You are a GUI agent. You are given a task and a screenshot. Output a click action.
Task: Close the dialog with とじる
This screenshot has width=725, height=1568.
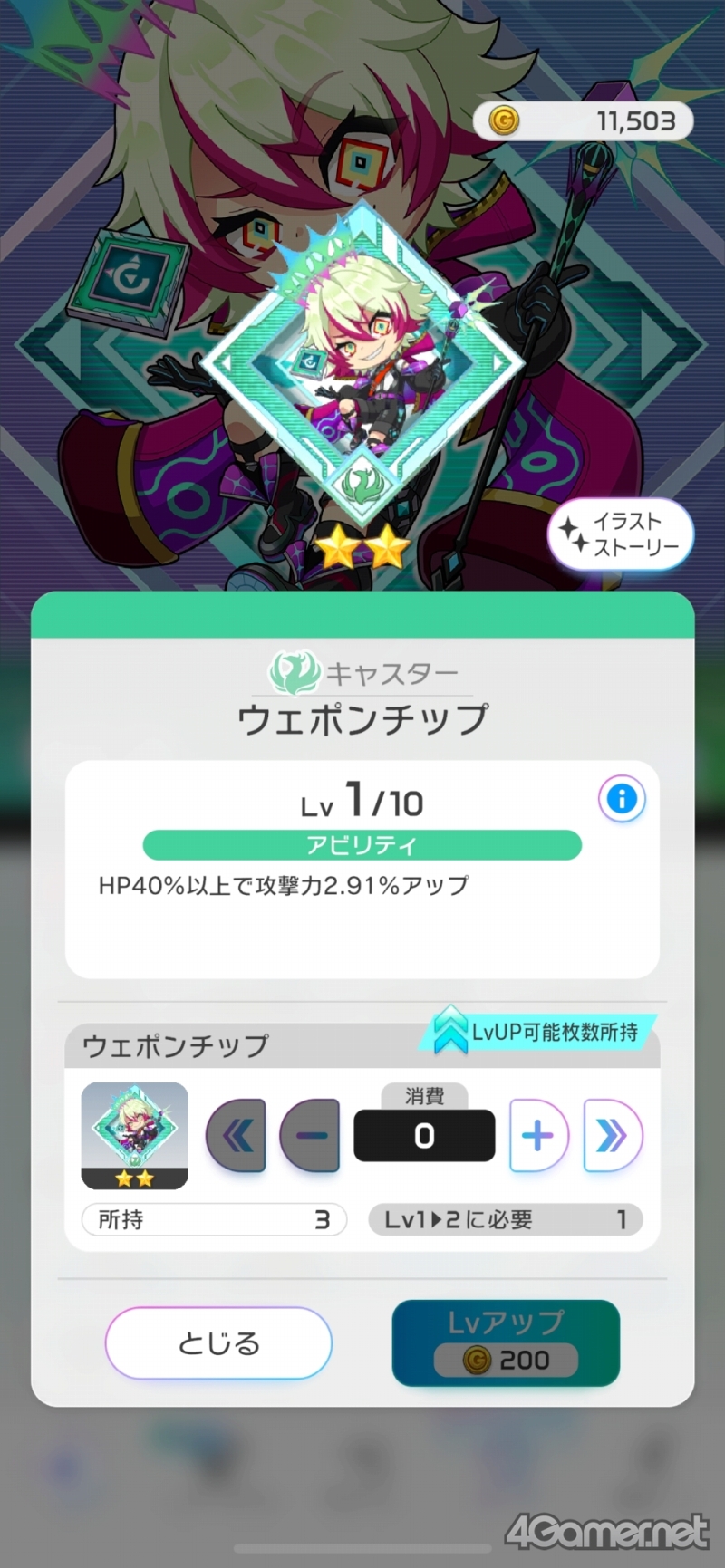[x=218, y=1342]
